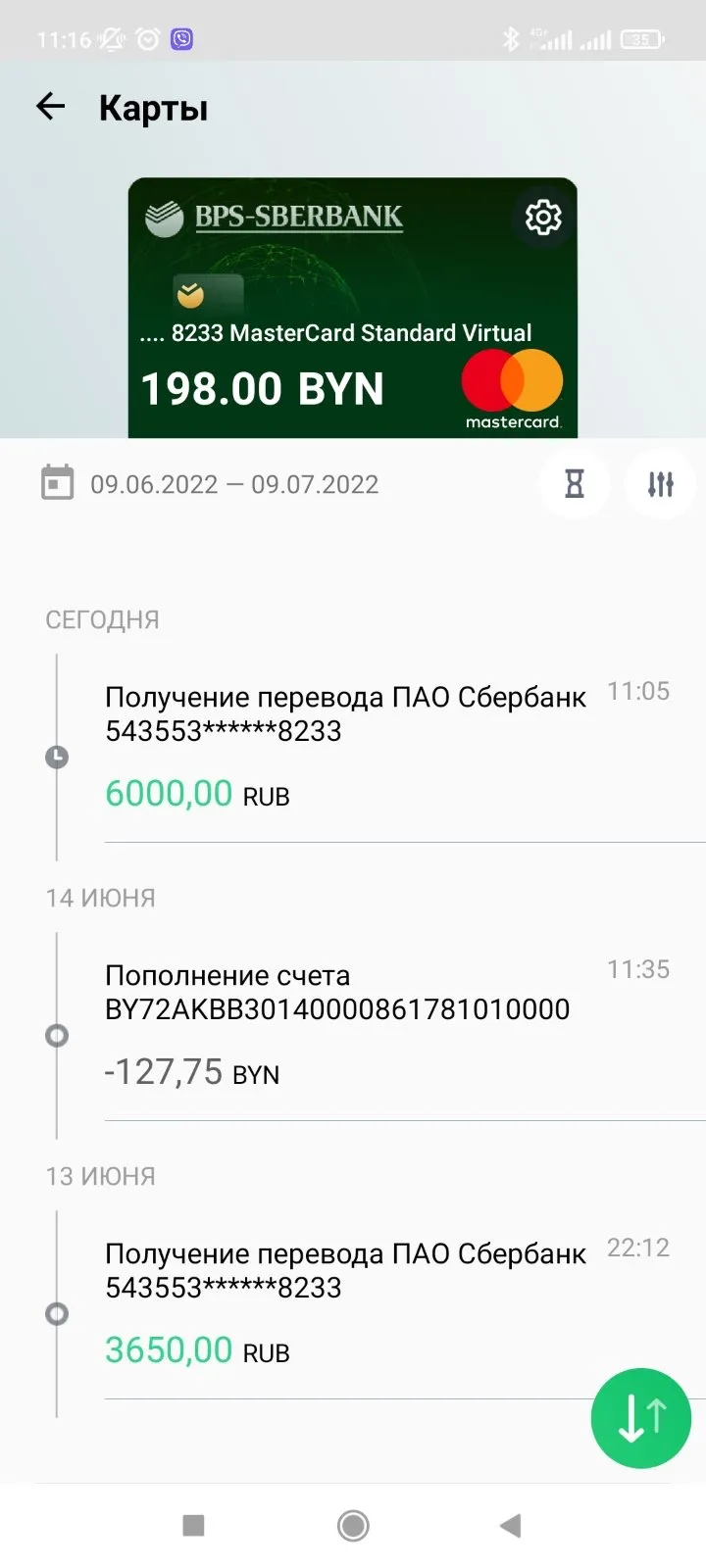The width and height of the screenshot is (706, 1568).
Task: Open the BPS-Sberbank MasterCard card
Action: pos(353,308)
